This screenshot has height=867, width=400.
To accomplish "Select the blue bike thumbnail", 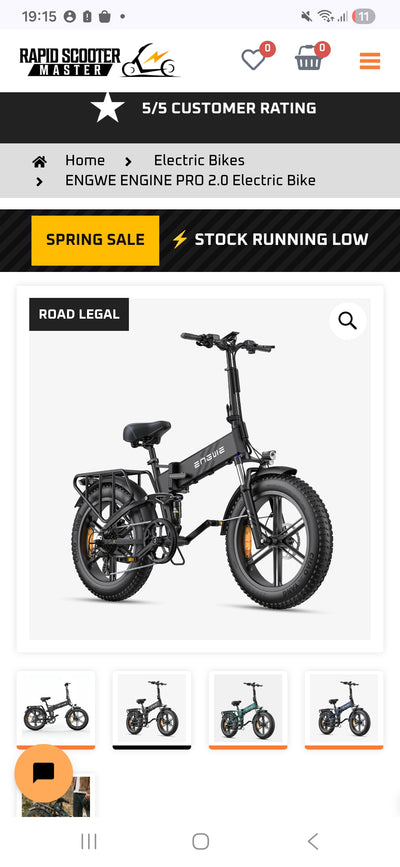I will (344, 710).
